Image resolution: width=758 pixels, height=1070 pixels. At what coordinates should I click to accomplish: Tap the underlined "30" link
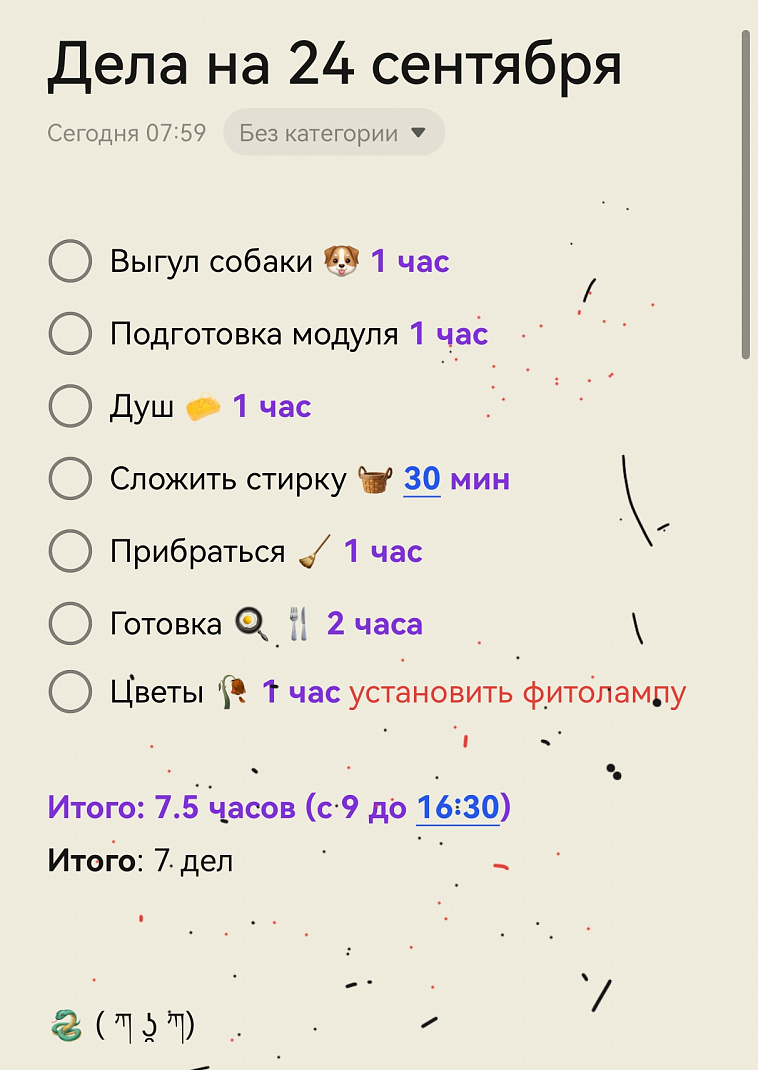422,480
